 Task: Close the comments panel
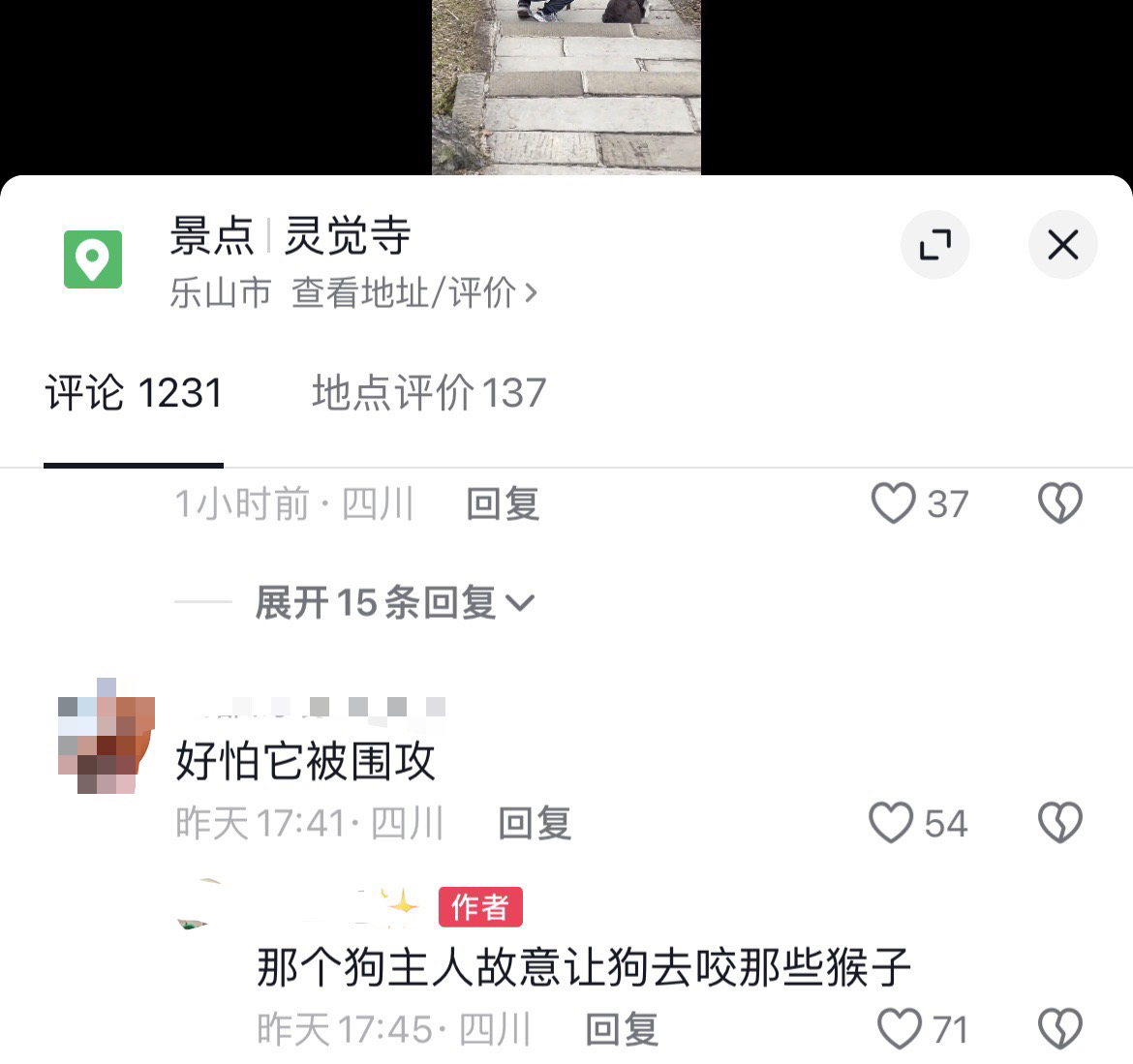pos(1062,245)
